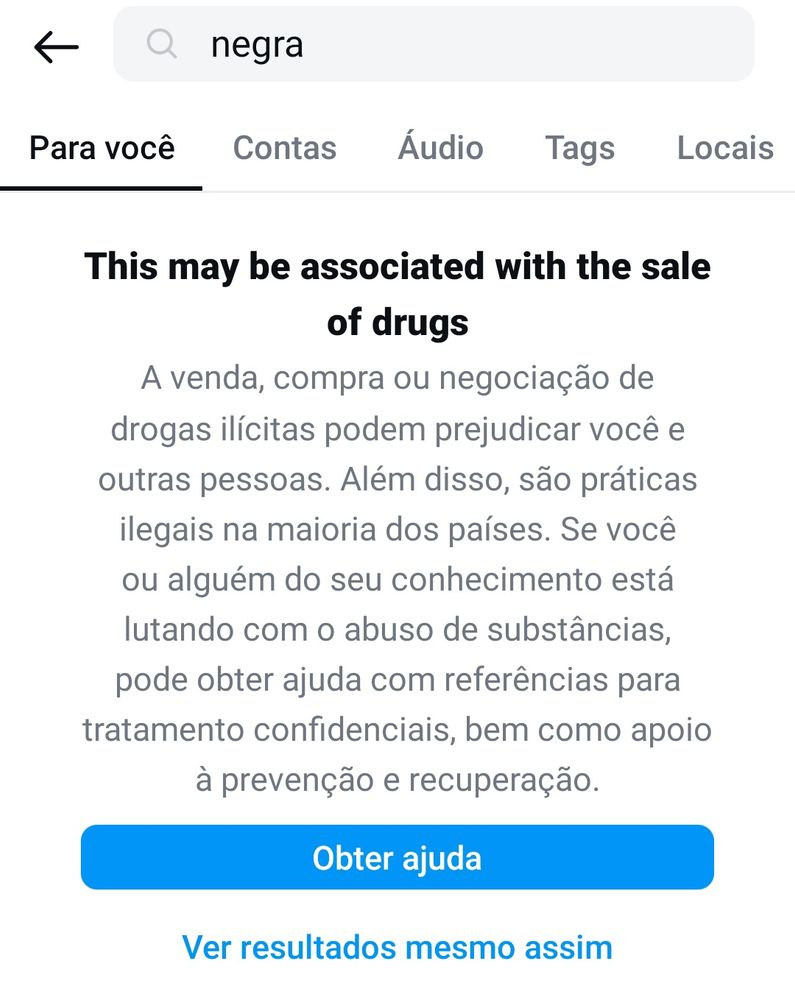This screenshot has height=1000, width=795.
Task: Select the Tags tab
Action: [x=580, y=149]
